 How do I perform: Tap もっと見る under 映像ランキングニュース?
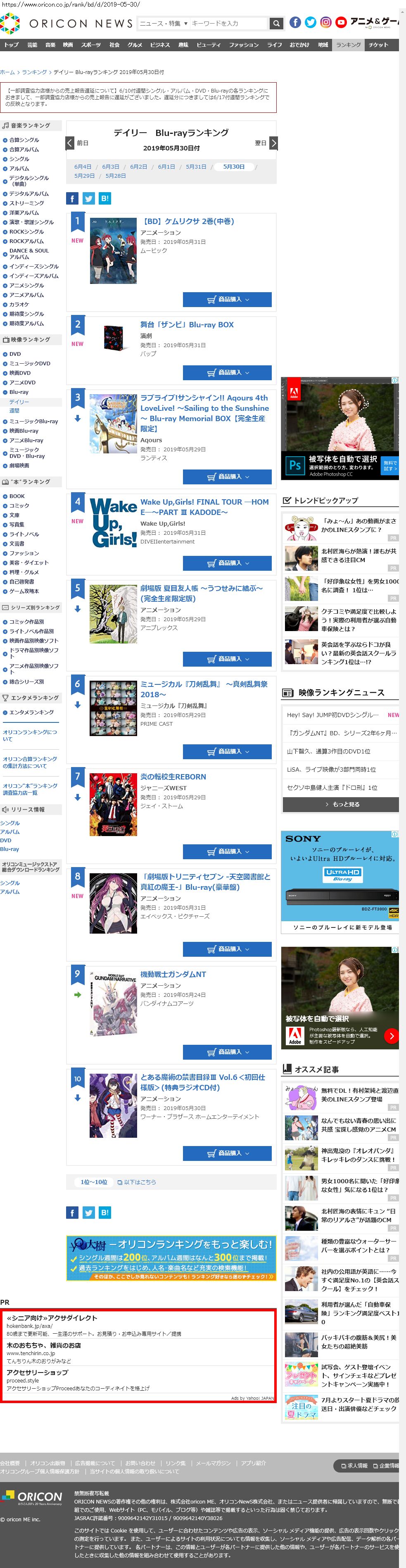pos(341,804)
